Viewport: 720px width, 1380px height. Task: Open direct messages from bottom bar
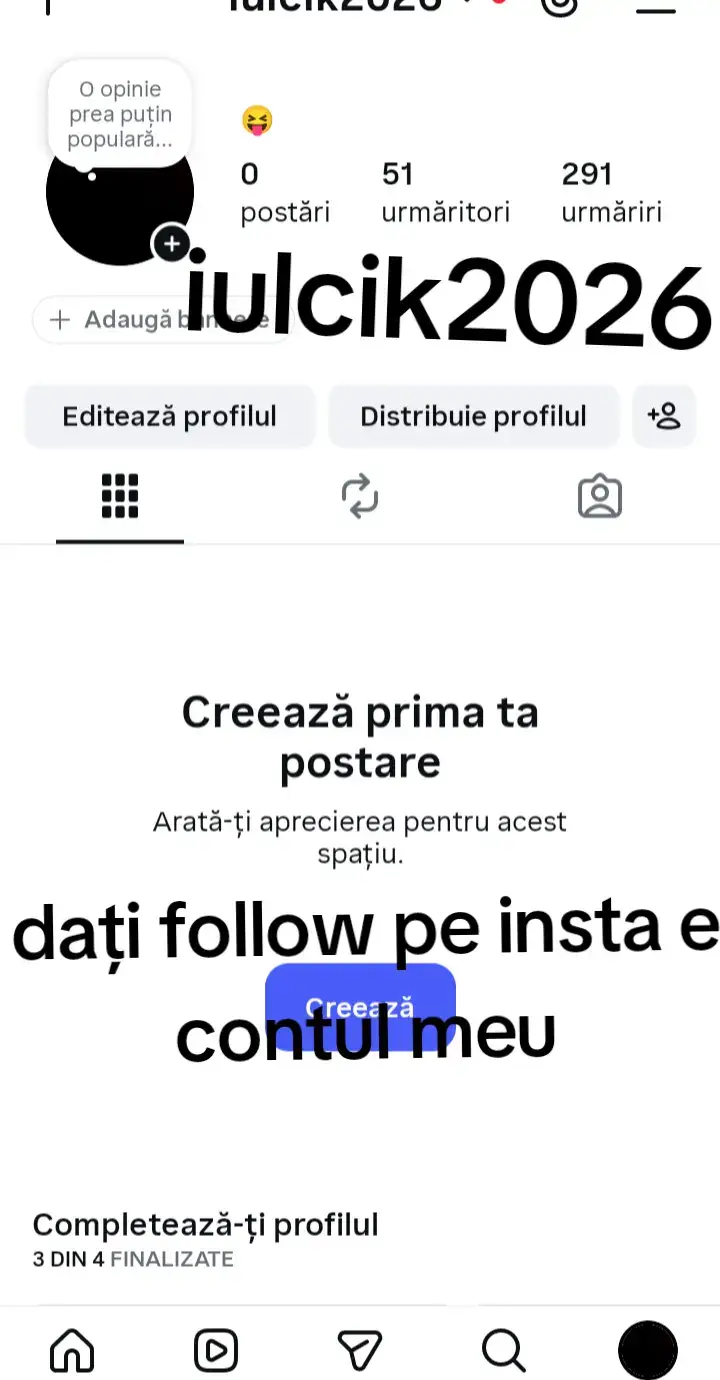[360, 1351]
